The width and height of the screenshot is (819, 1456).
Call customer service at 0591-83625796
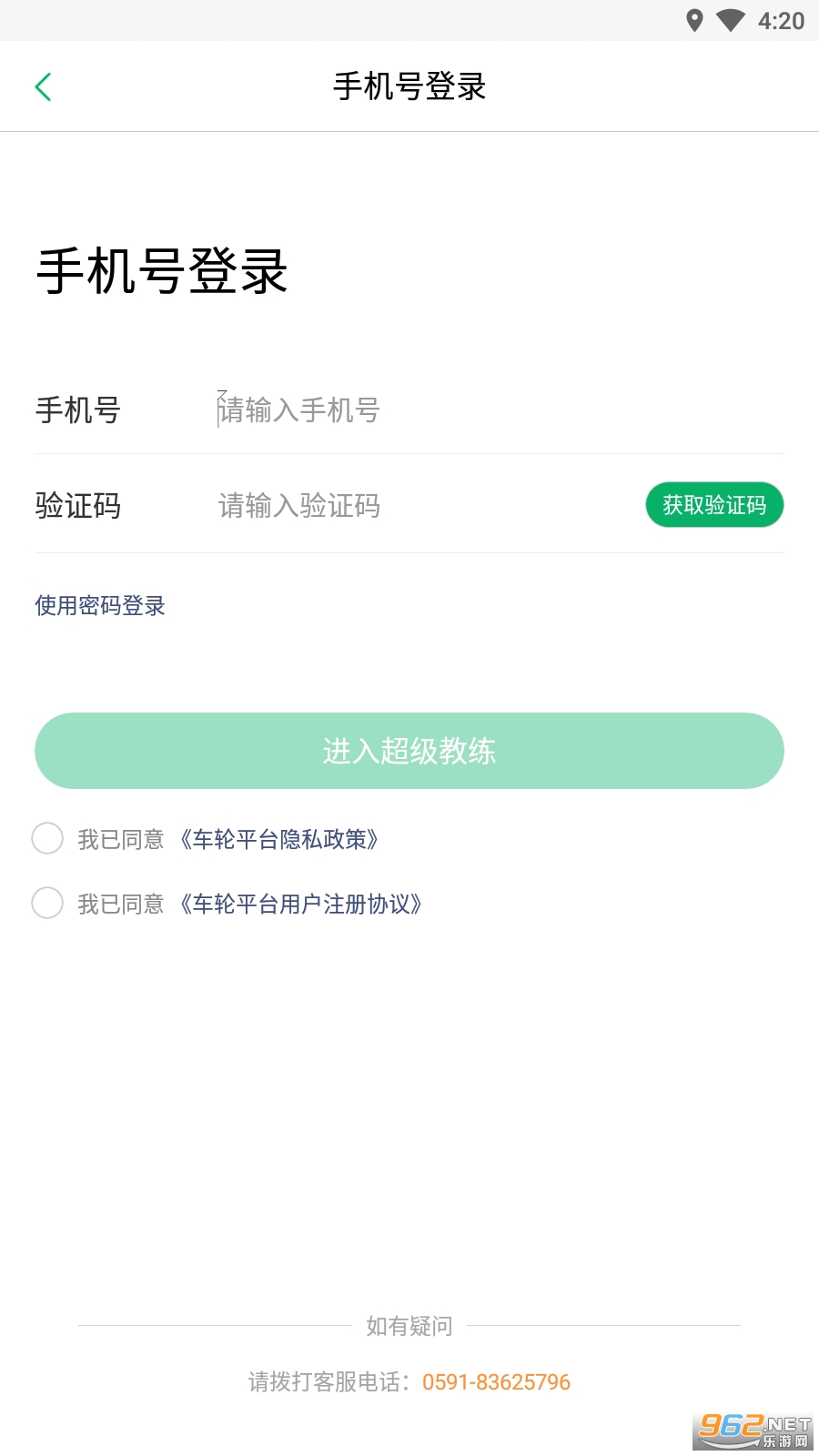tap(496, 1382)
